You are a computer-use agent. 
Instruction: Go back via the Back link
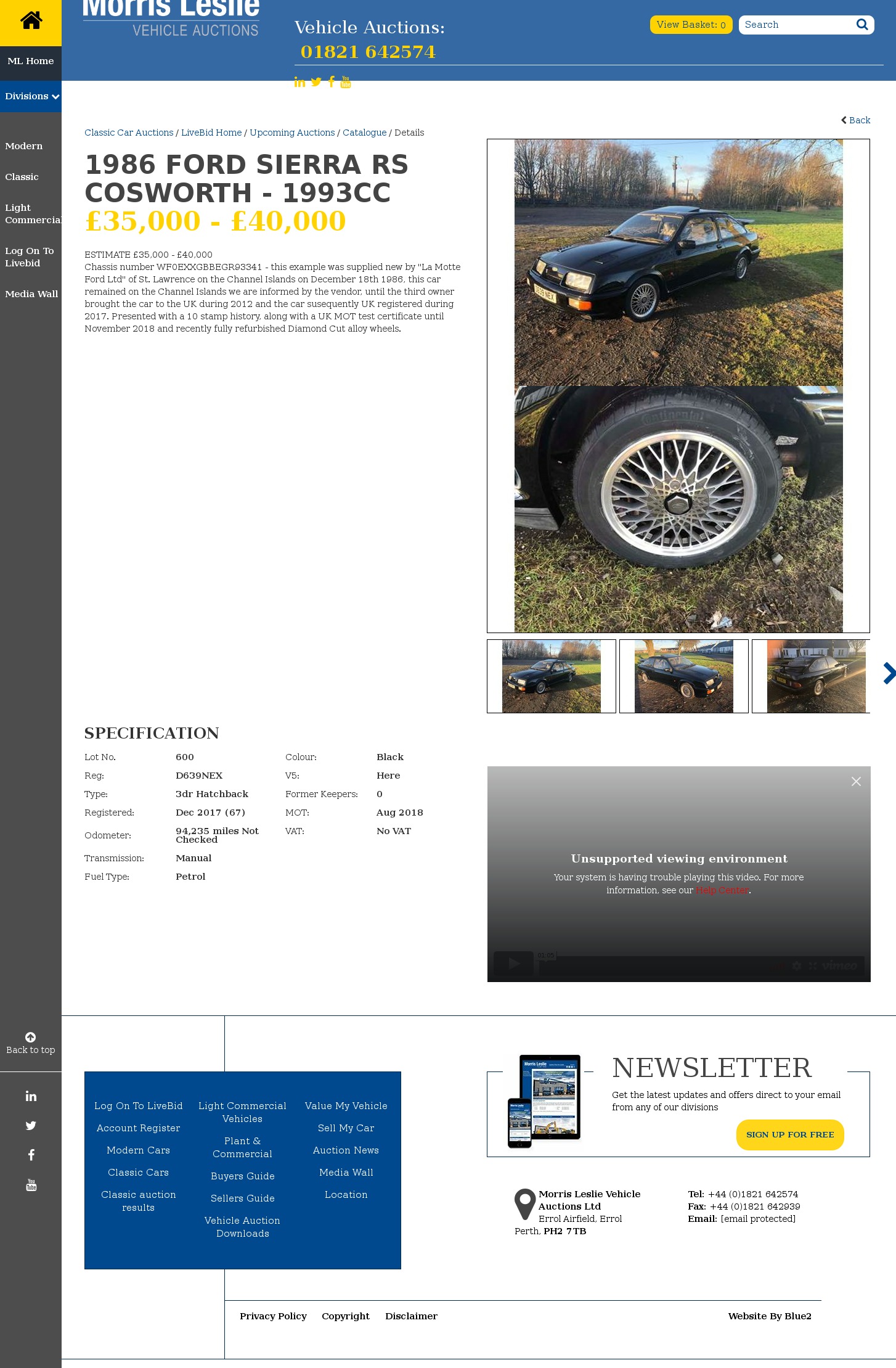(x=856, y=120)
